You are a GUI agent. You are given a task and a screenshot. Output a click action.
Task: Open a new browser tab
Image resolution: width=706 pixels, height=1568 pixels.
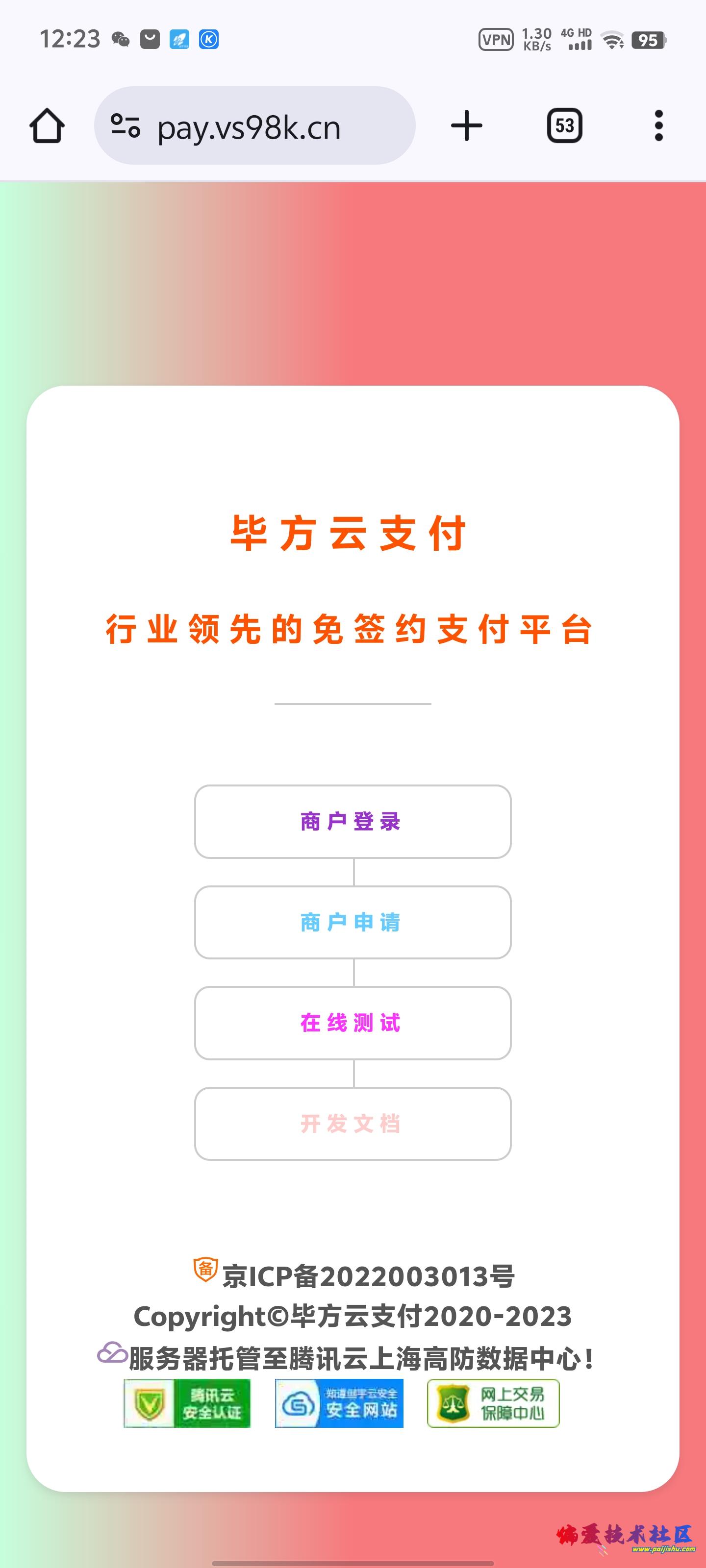[467, 126]
